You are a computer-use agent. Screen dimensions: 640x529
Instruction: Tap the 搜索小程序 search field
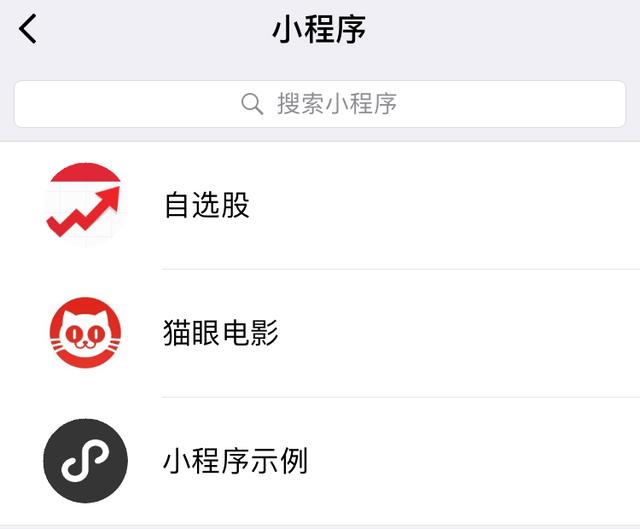[x=320, y=104]
